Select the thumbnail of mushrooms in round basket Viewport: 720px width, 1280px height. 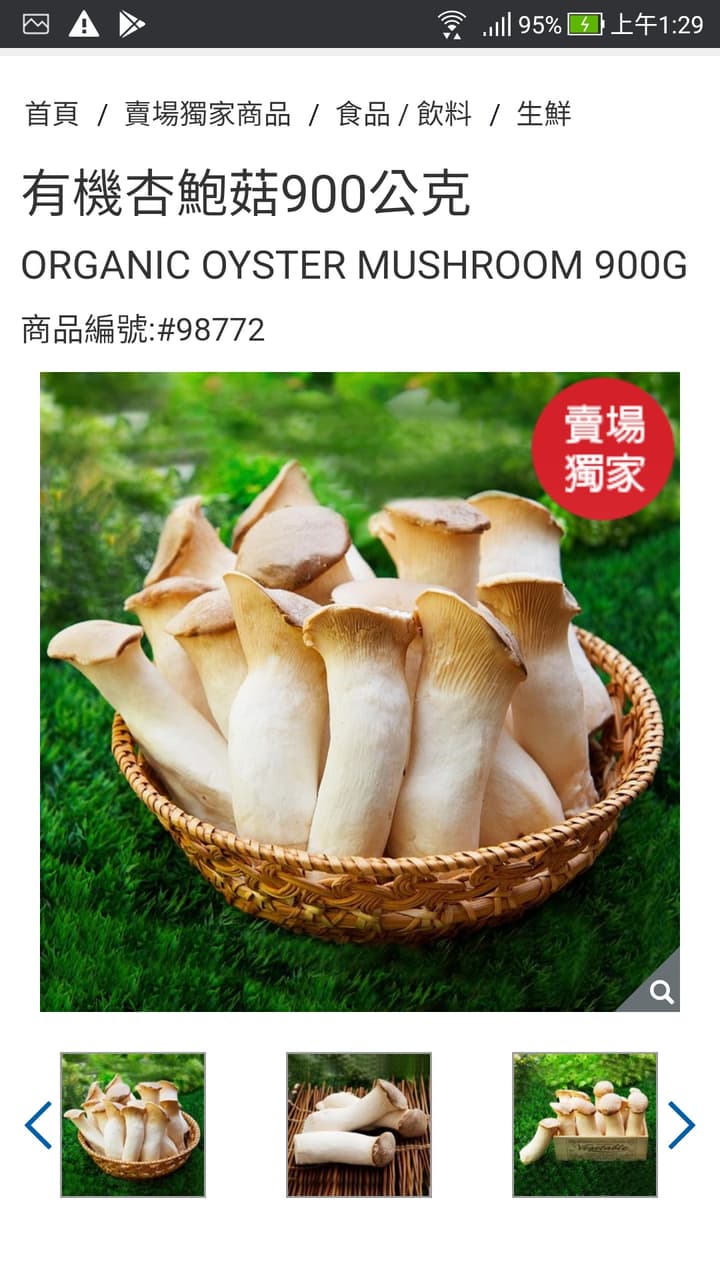[x=133, y=1125]
